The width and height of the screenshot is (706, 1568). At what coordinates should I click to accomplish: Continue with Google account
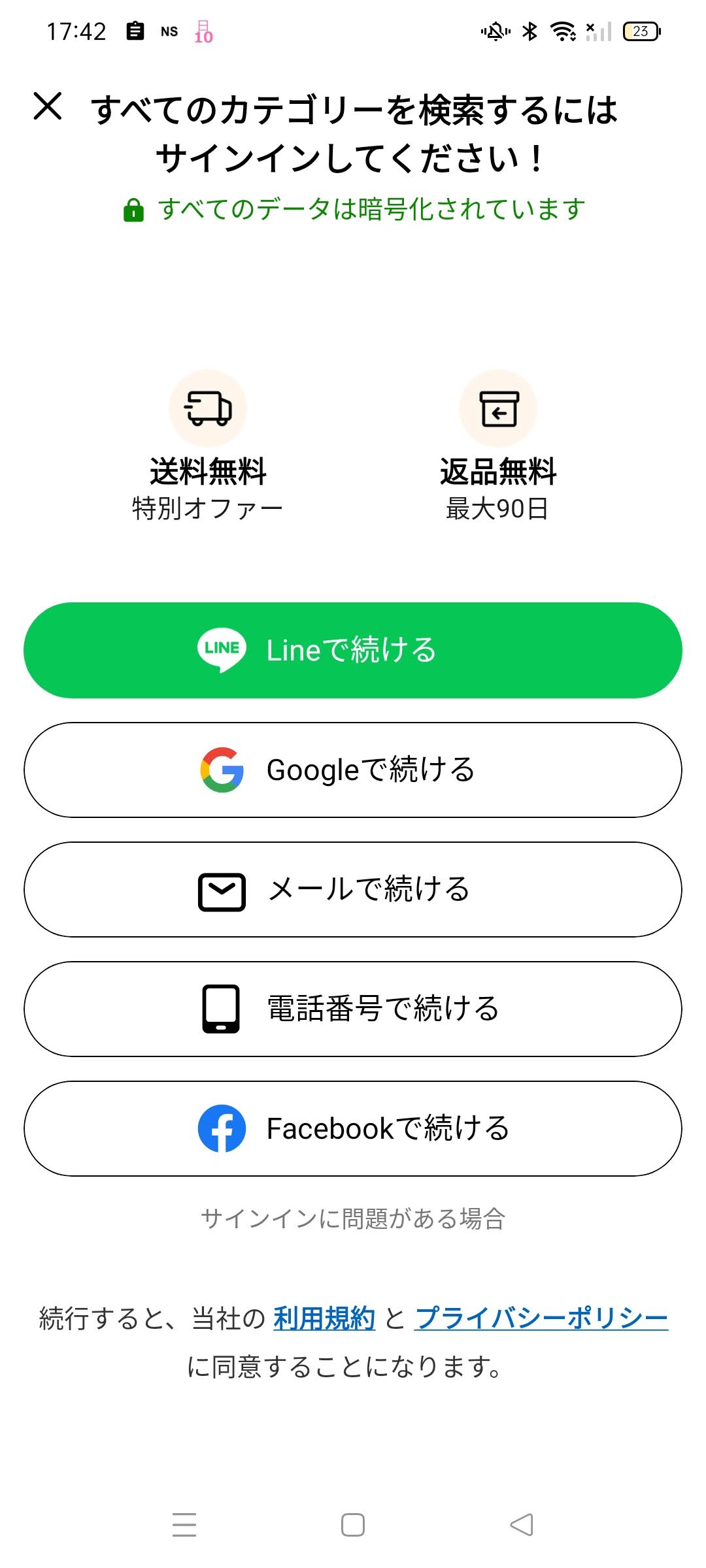pos(353,770)
